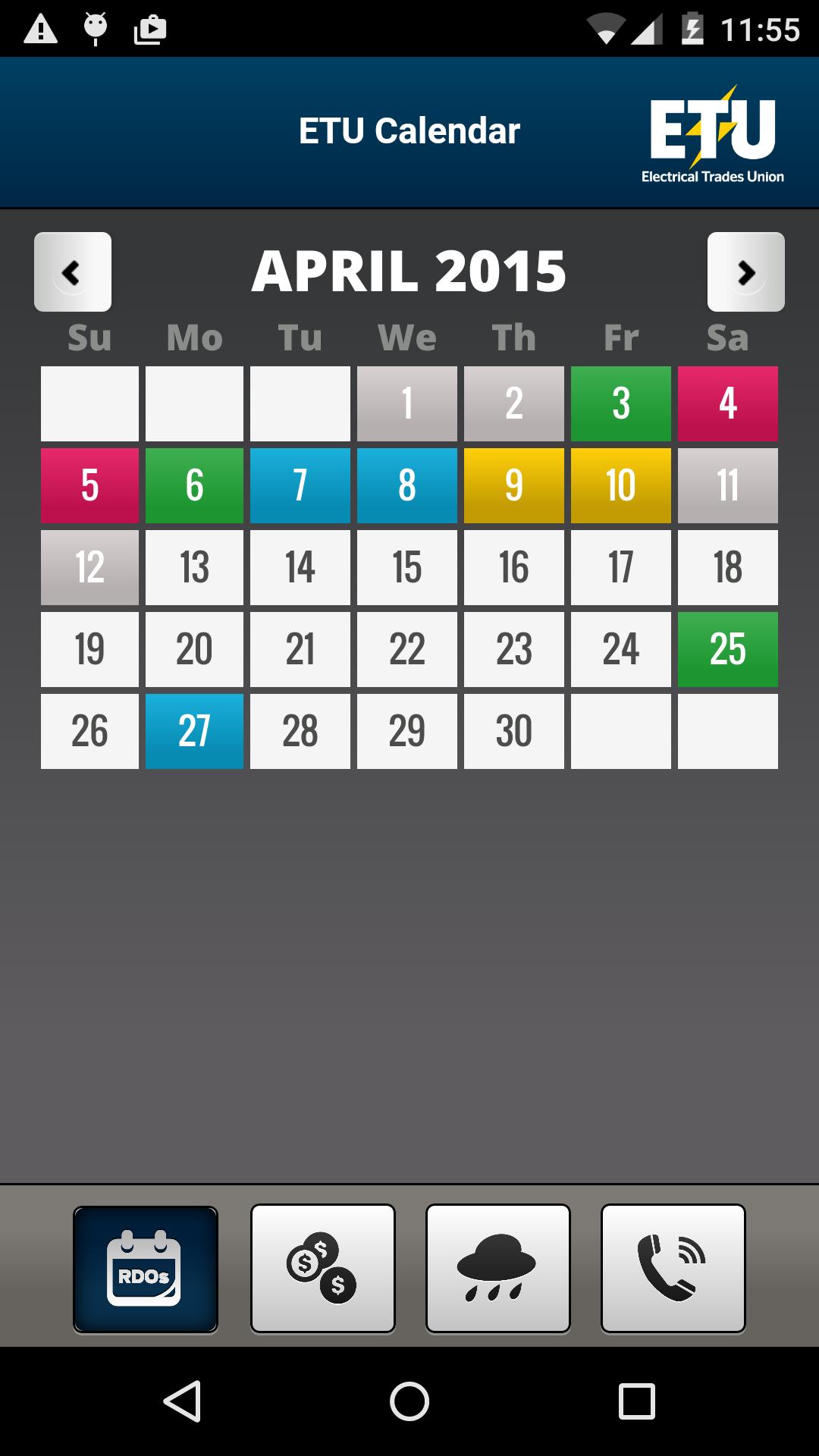Open the wages dollar coins tab
The height and width of the screenshot is (1456, 819).
click(322, 1269)
